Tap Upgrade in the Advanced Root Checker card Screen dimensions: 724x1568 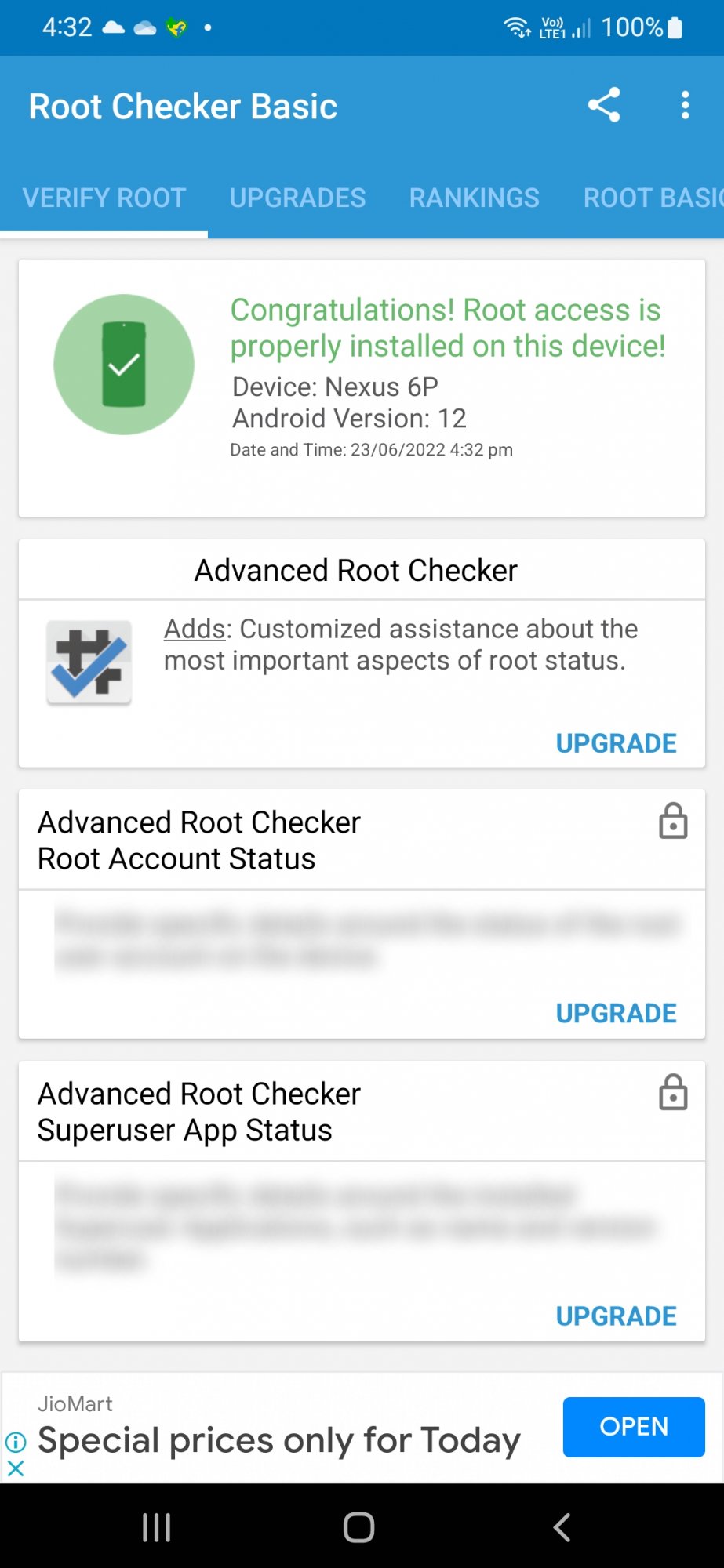click(x=616, y=743)
